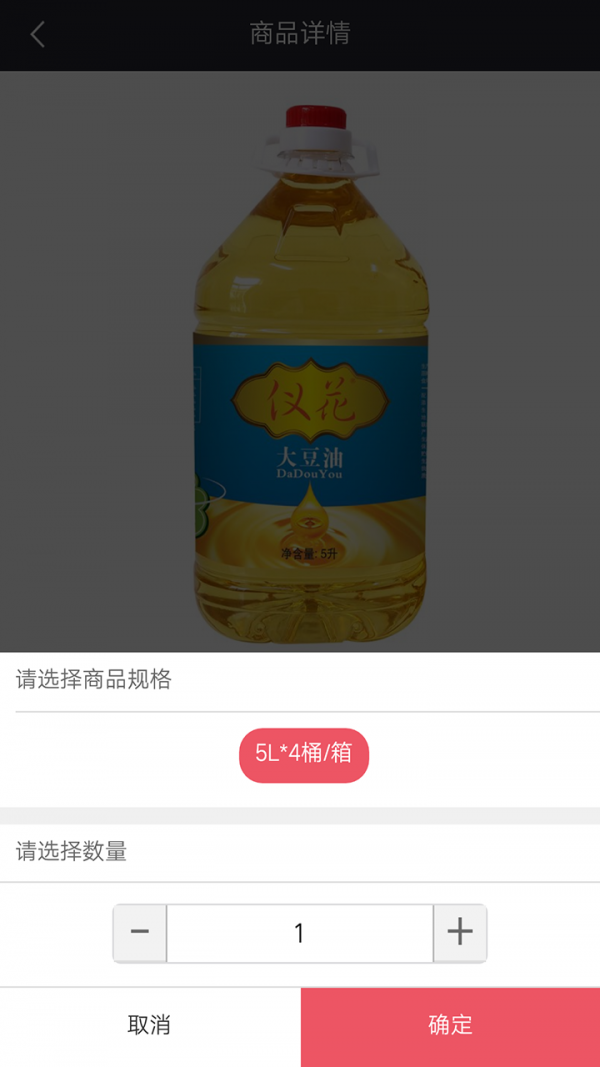Tap the quantity number field
This screenshot has width=600, height=1067.
[x=299, y=933]
